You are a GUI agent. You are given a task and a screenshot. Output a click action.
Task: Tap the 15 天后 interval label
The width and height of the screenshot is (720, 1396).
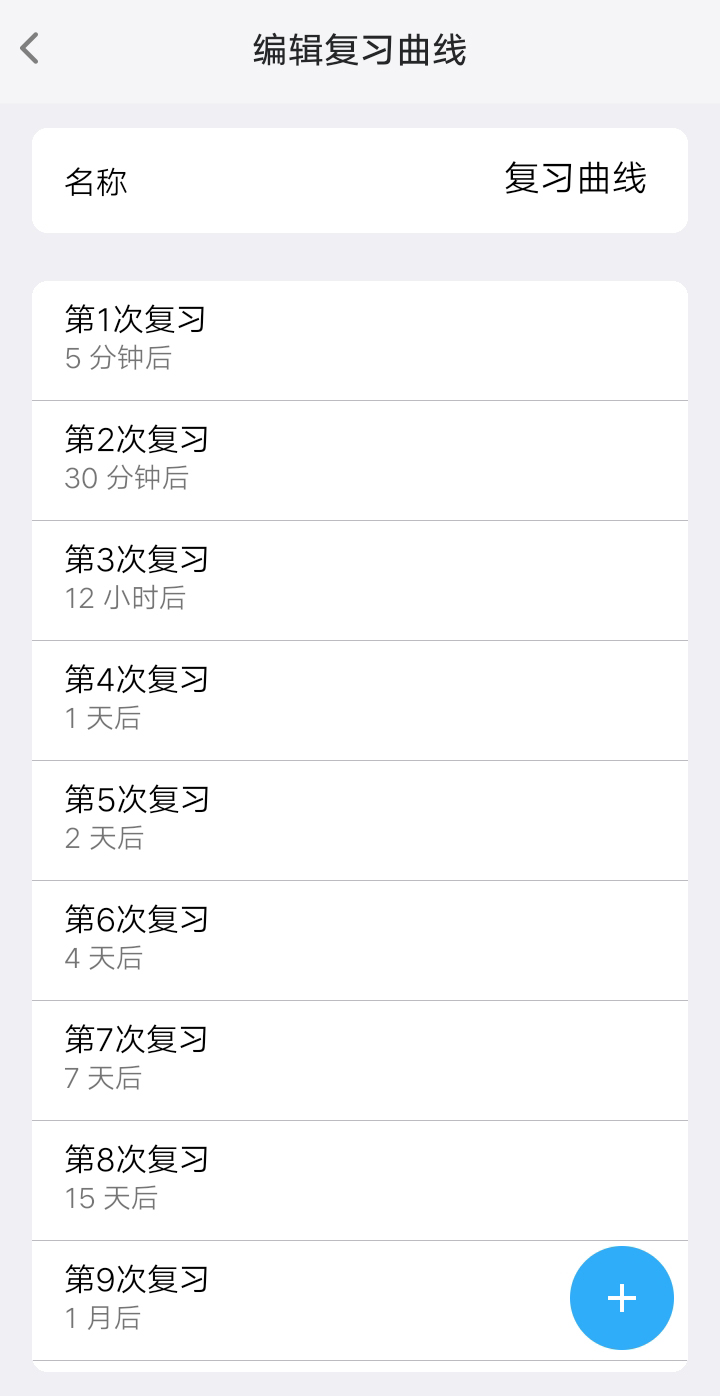coord(110,1199)
